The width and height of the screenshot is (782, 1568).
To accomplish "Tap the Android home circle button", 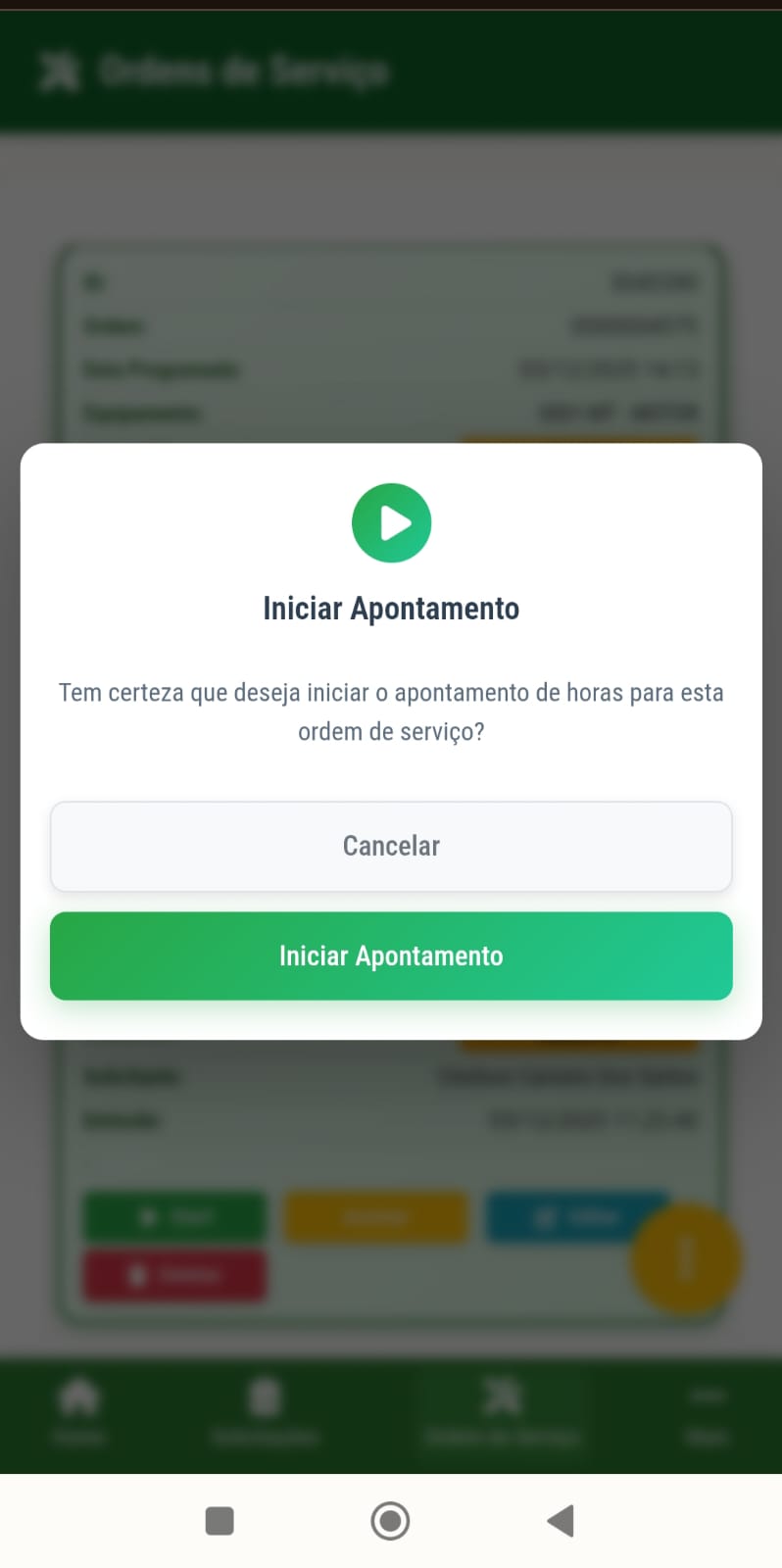I will pos(389,1520).
